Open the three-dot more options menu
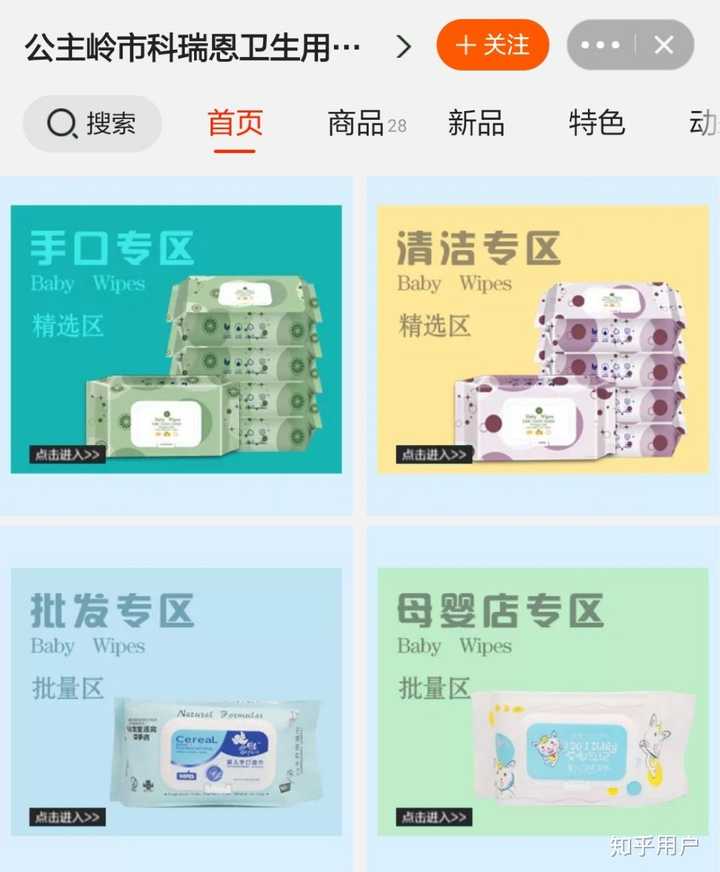Viewport: 720px width, 872px height. (x=600, y=45)
